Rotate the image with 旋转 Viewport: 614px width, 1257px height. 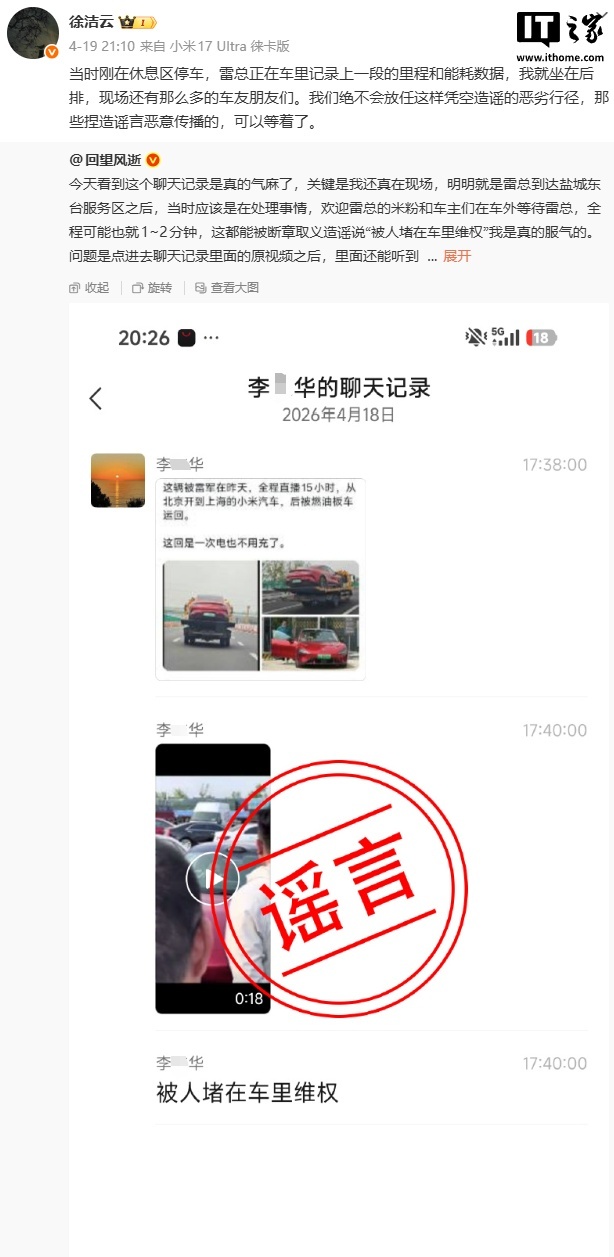pos(151,287)
